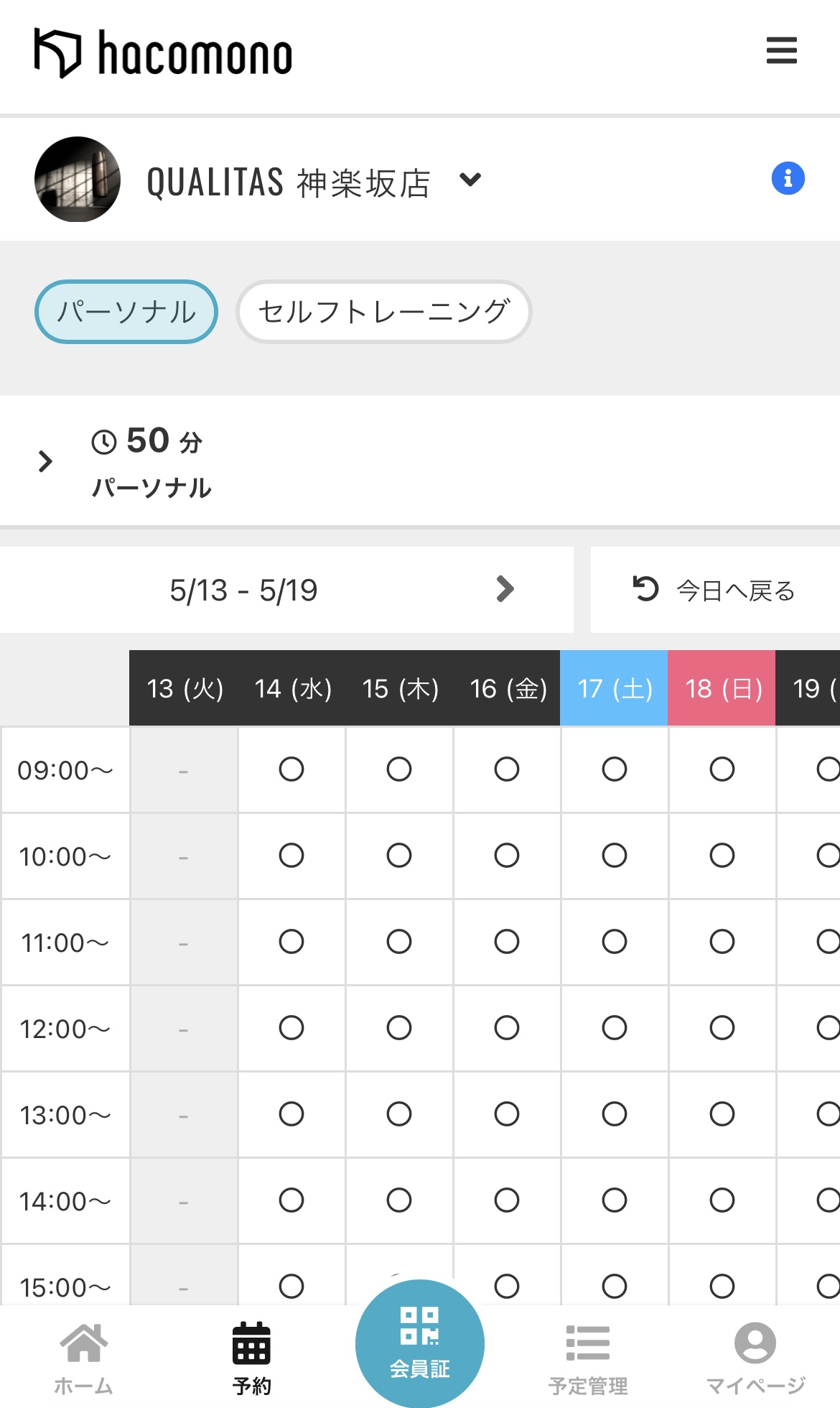The image size is (840, 1408).
Task: Book 09:00 slot on 14 (水)
Action: (291, 769)
